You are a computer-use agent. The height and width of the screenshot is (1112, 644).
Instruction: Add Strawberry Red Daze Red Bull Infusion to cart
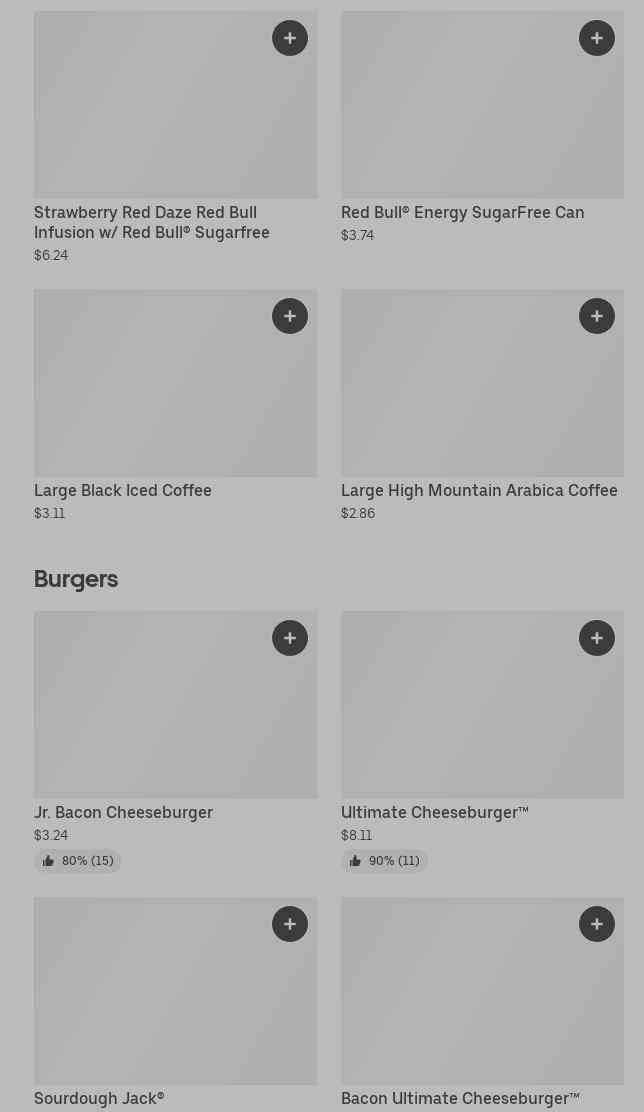click(290, 38)
